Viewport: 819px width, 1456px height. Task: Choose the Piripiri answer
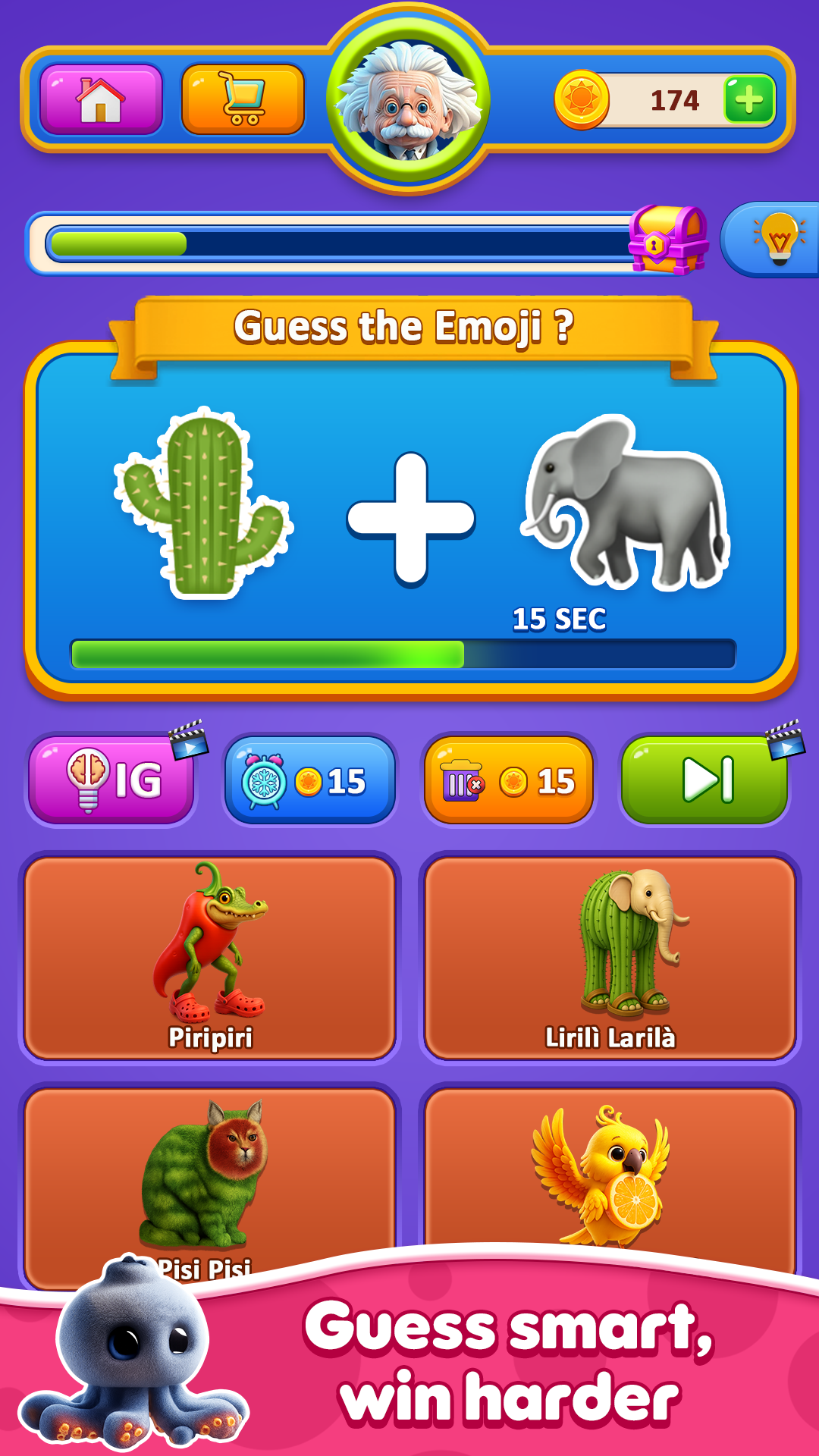[x=210, y=957]
